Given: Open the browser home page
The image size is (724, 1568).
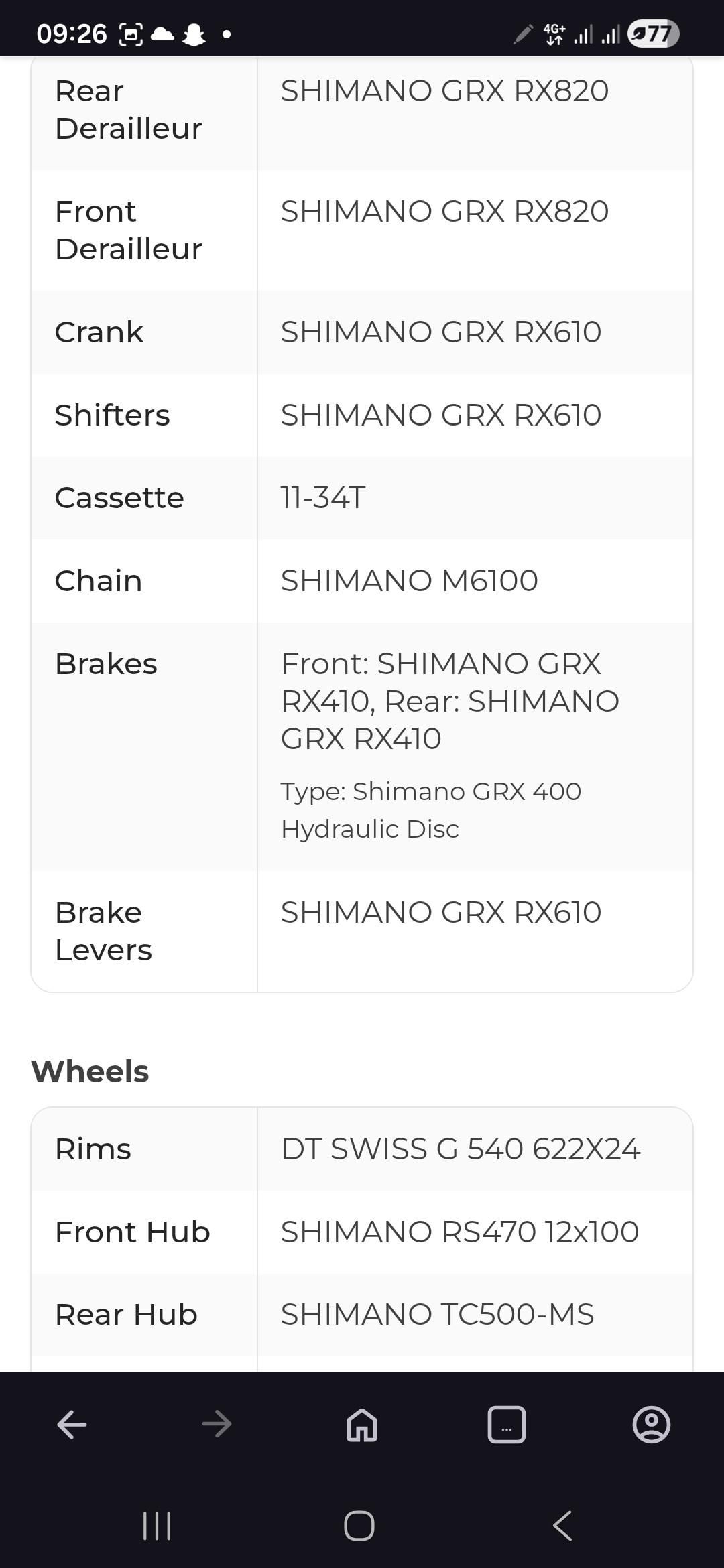Looking at the screenshot, I should tap(361, 1424).
